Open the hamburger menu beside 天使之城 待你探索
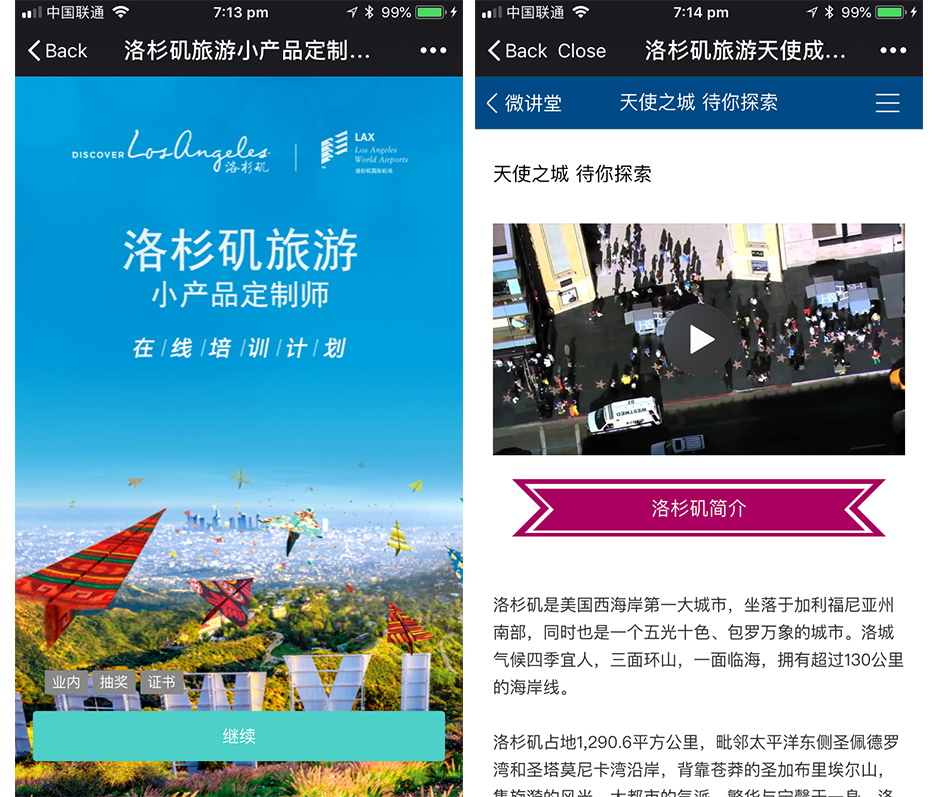This screenshot has width=940, height=797. (887, 103)
